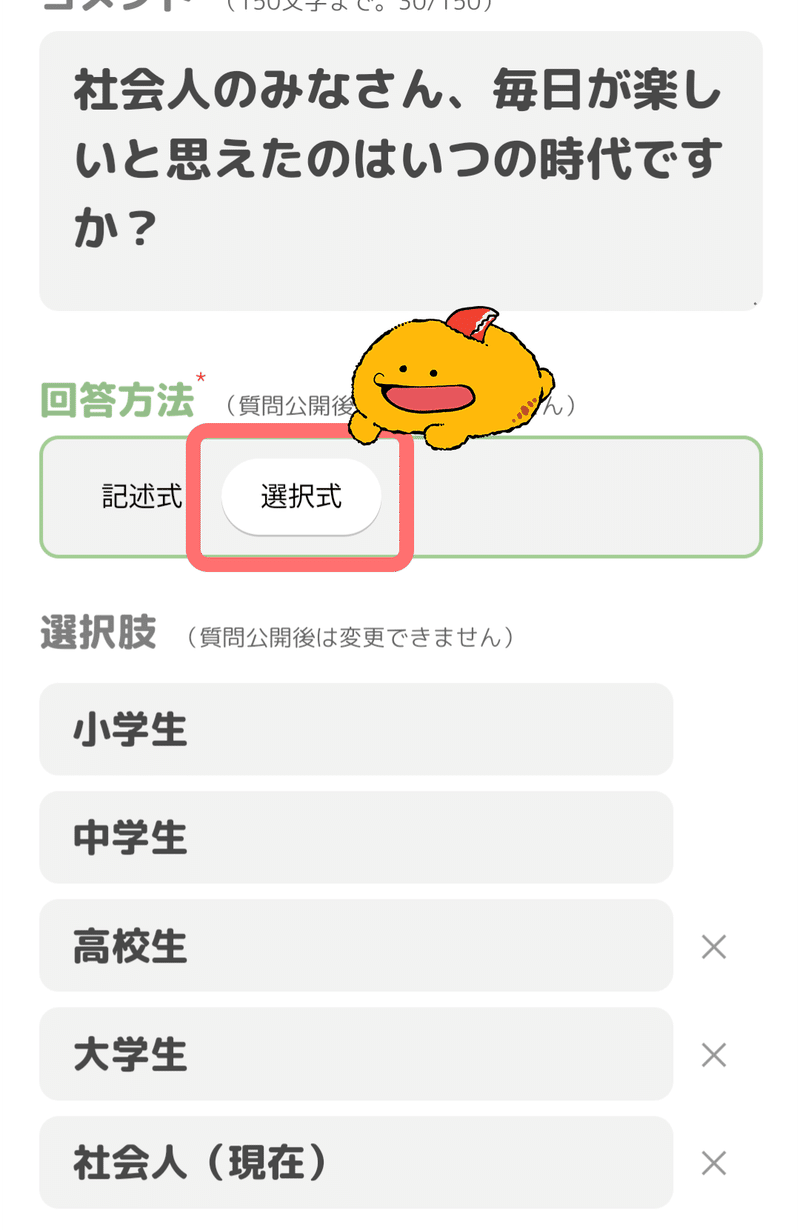Delete the 大学生 choice
The height and width of the screenshot is (1230, 800).
(713, 1054)
